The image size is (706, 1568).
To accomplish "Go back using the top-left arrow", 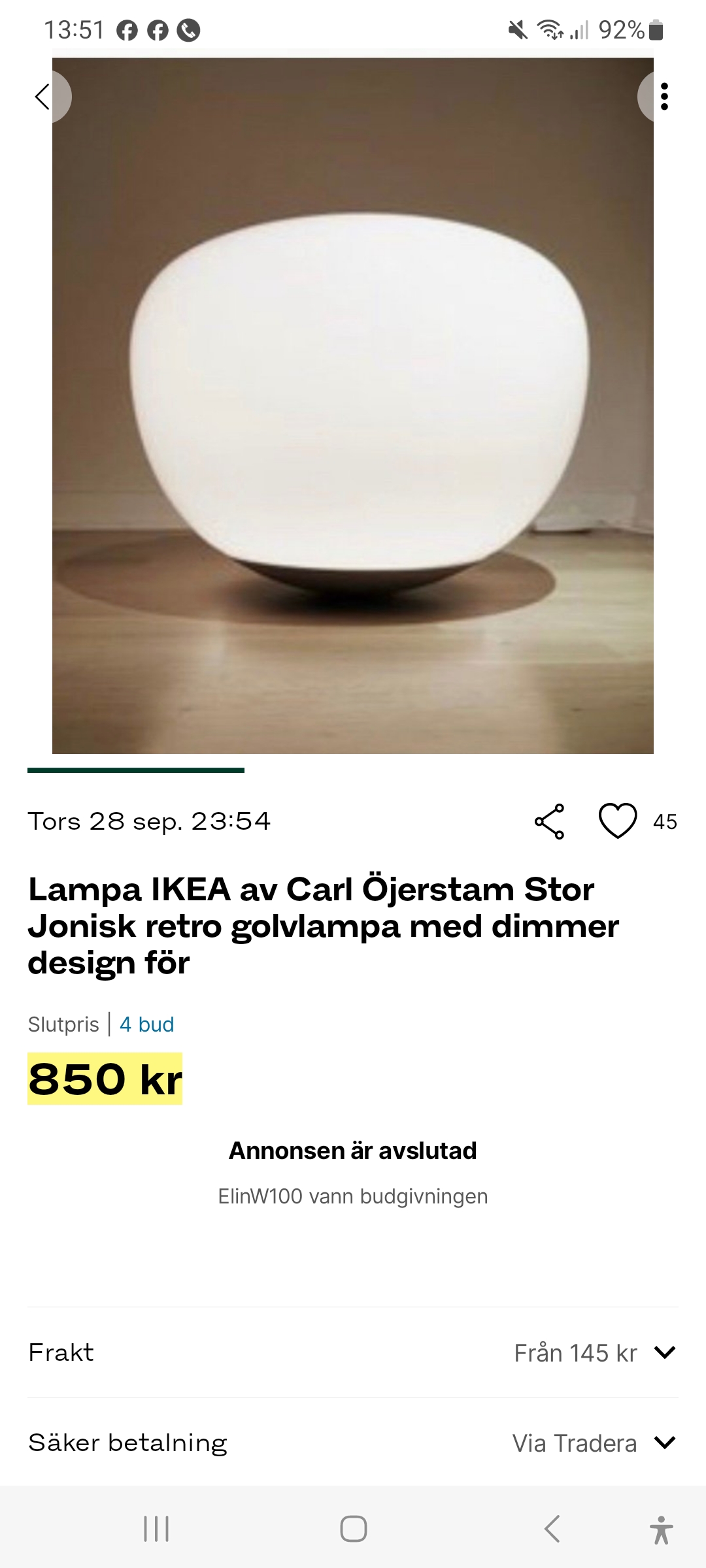I will [x=43, y=97].
